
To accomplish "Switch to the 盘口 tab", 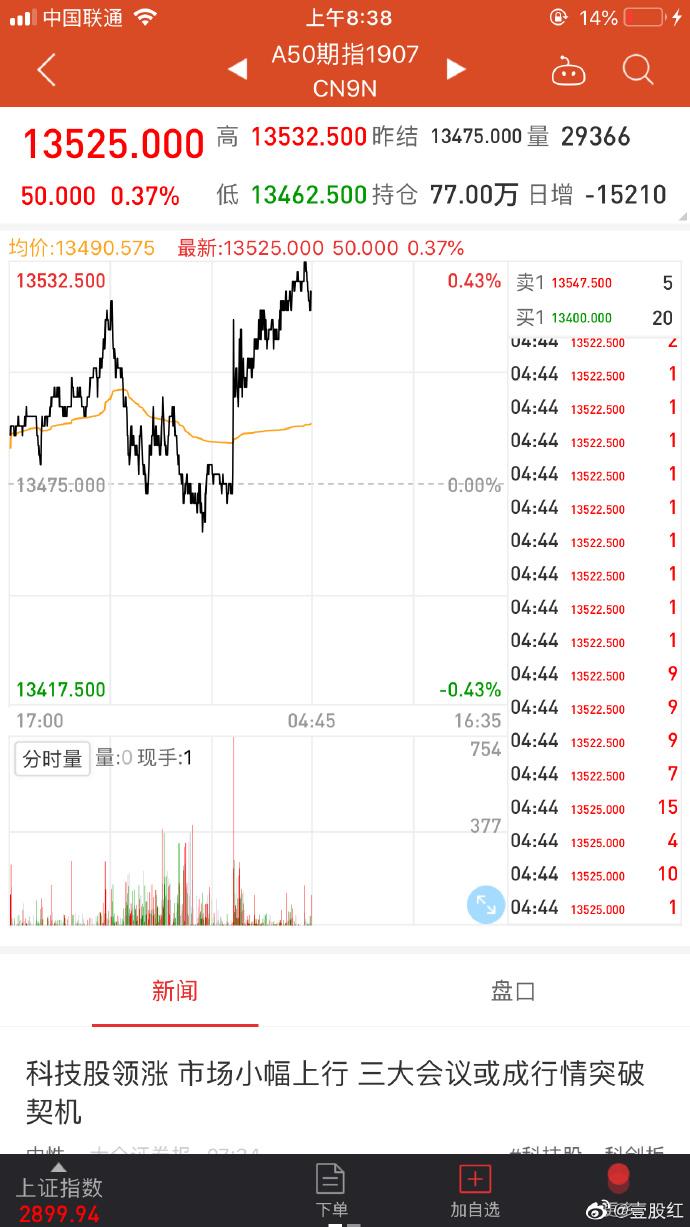I will (514, 991).
